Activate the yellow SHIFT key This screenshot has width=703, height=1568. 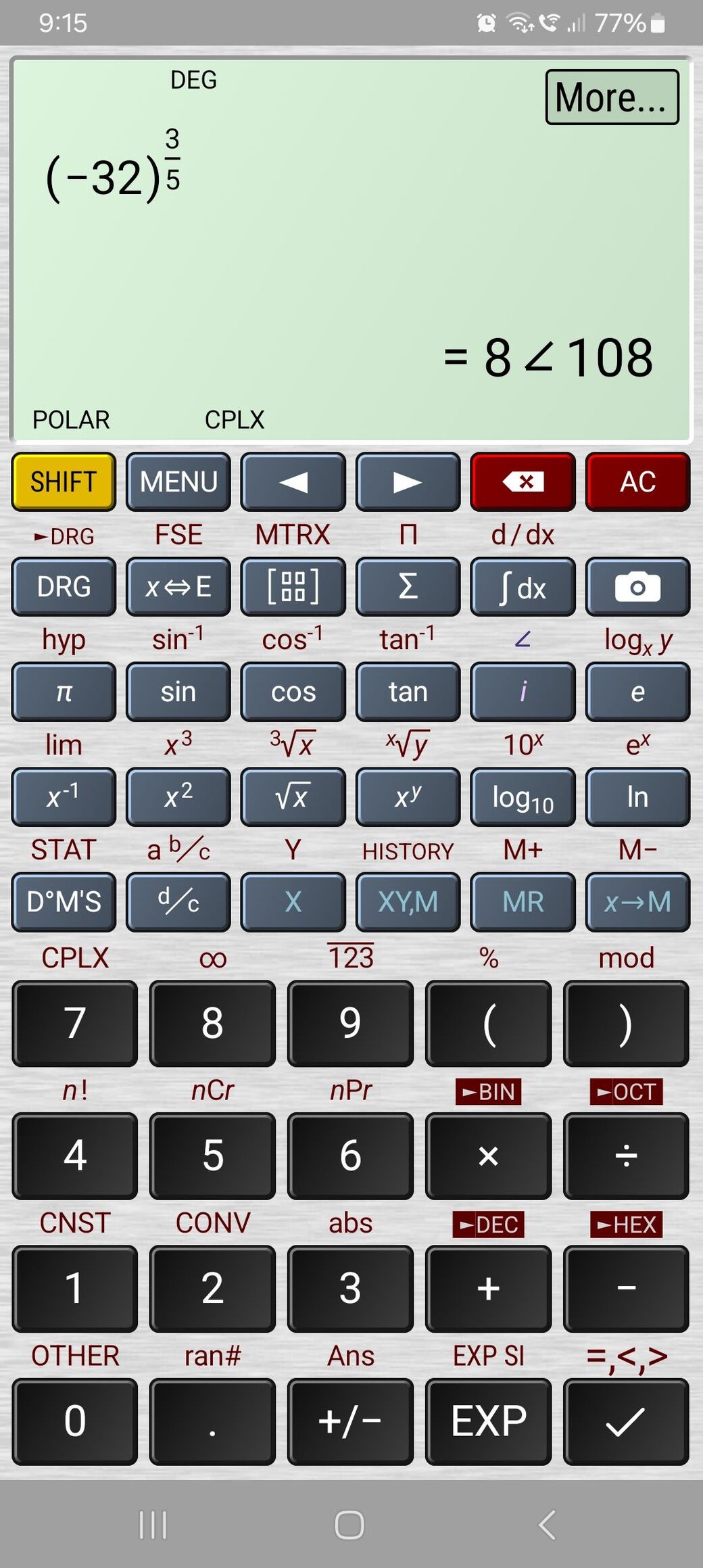(64, 481)
